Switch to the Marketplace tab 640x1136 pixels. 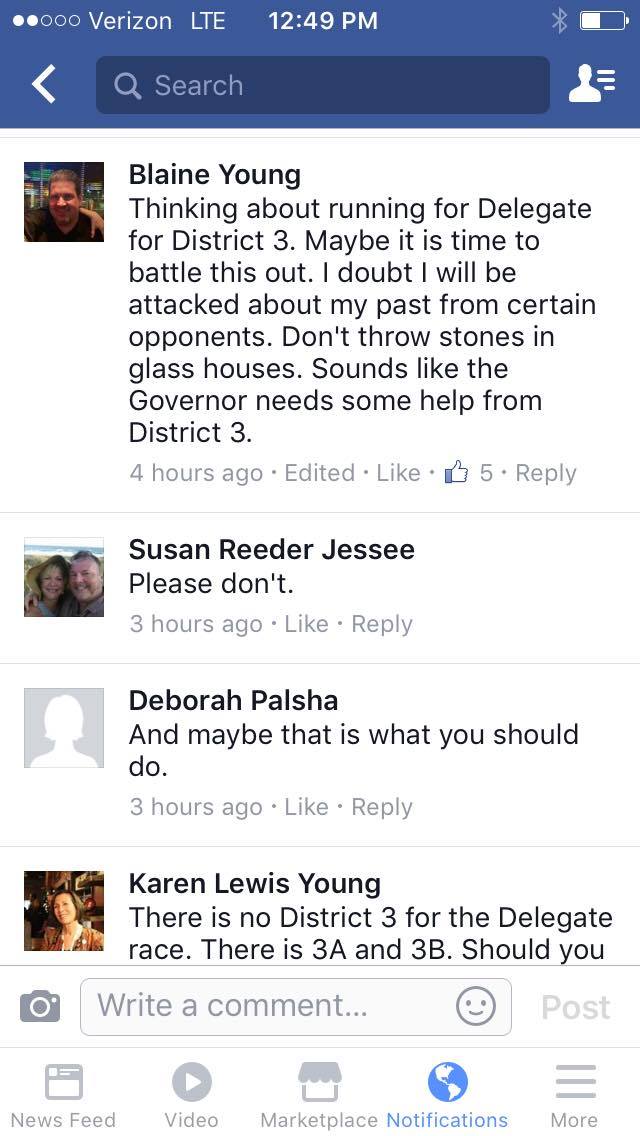click(319, 1095)
